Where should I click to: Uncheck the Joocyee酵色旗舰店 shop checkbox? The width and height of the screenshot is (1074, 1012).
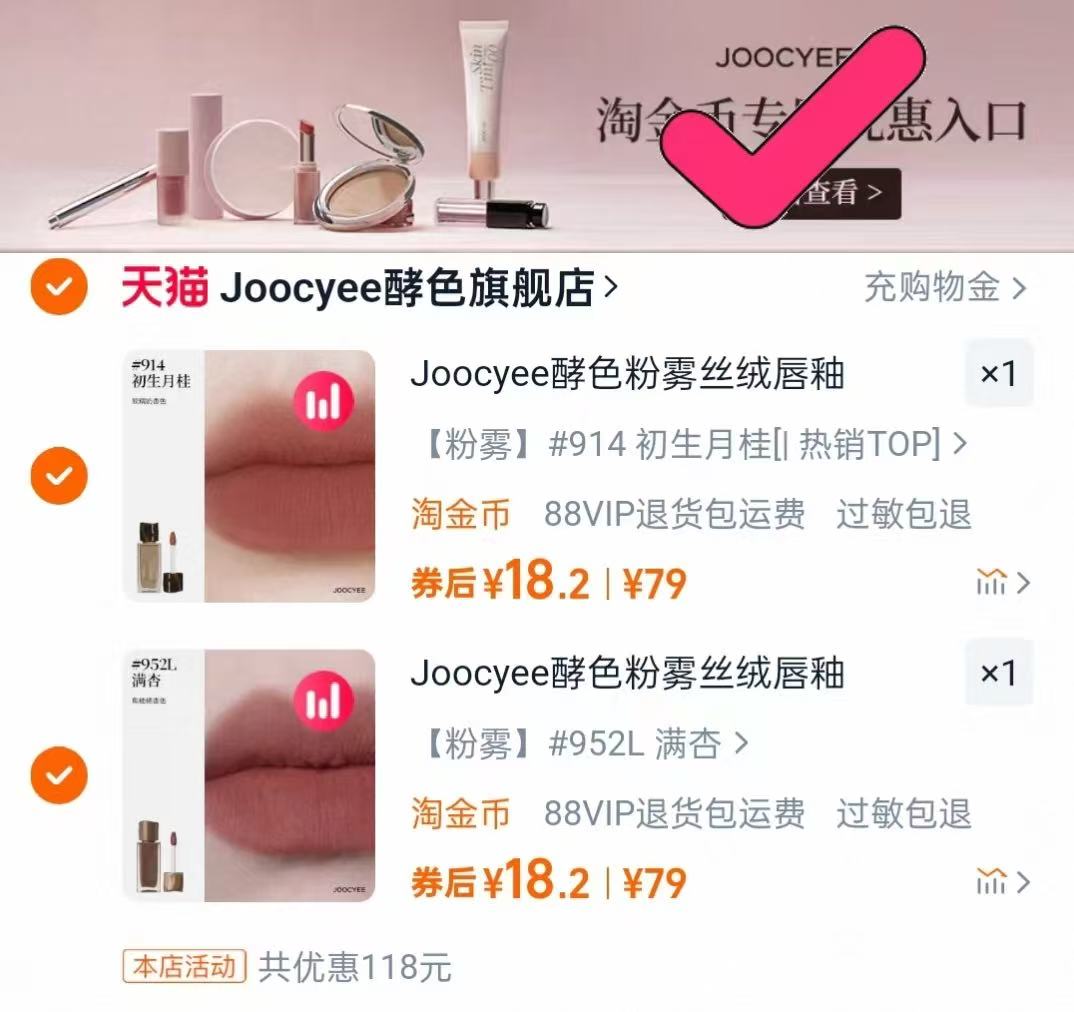point(59,287)
